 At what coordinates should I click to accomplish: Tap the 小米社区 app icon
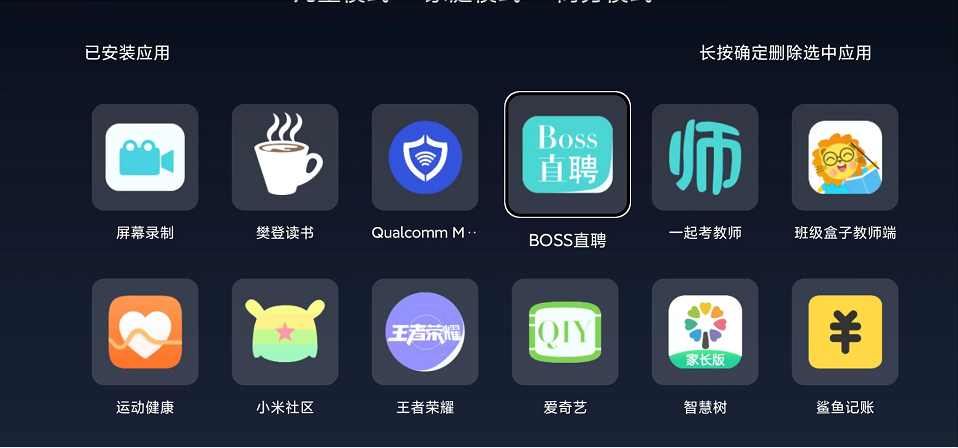coord(285,332)
